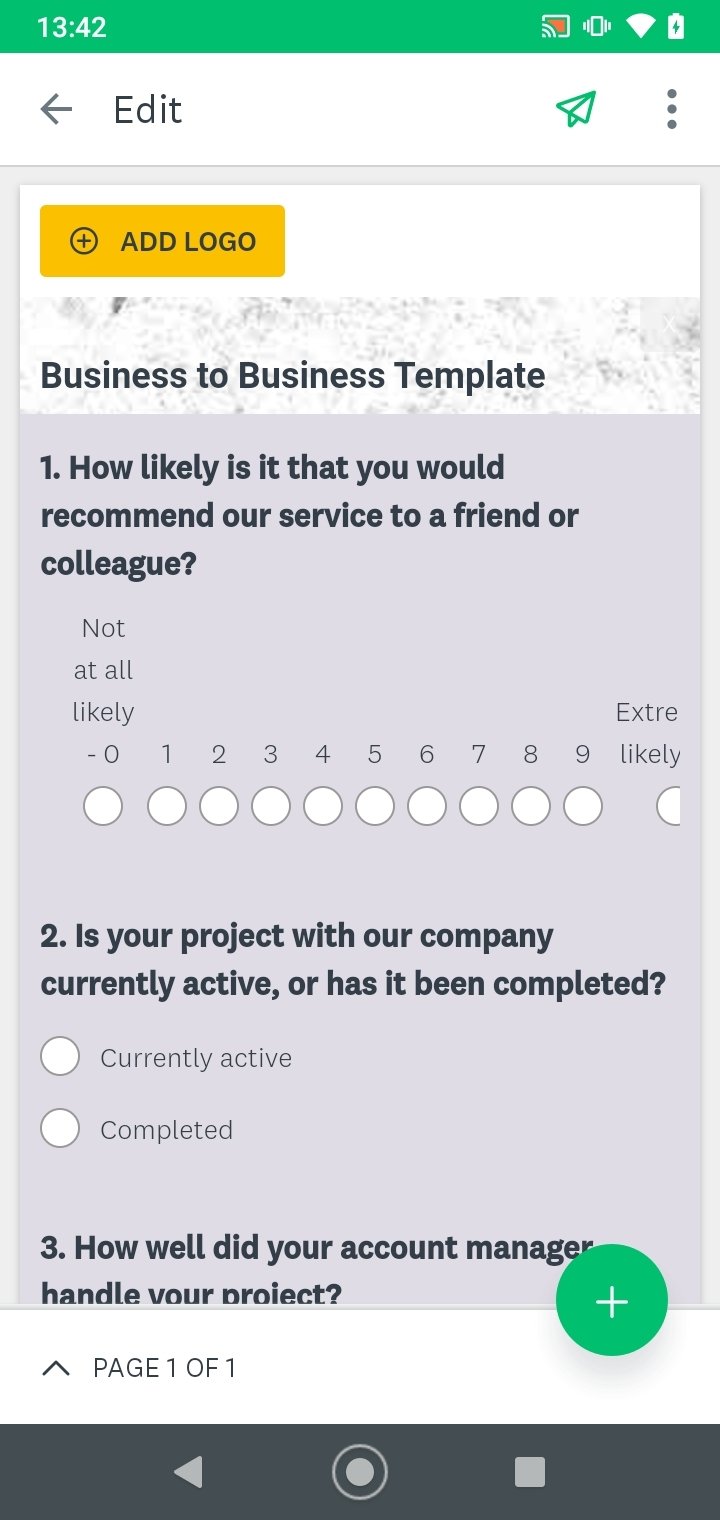Expand the PAGE 1 OF 1 selector
The image size is (720, 1520).
(x=140, y=1368)
